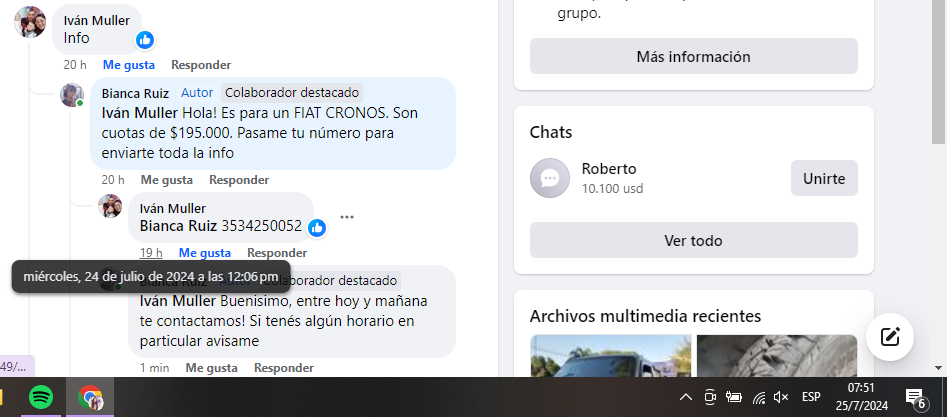Viewport: 947px width, 417px height.
Task: Reply to Bianca's Buenísimo comment
Action: point(284,368)
